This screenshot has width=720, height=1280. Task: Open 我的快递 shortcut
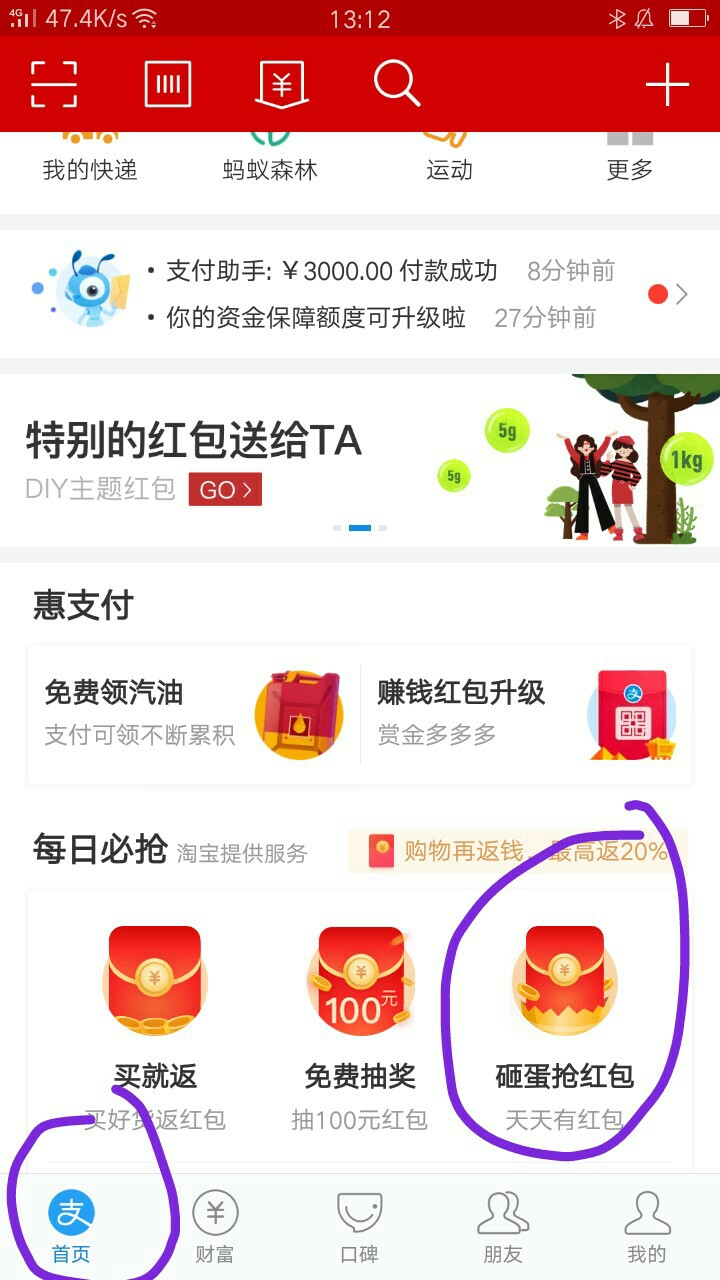tap(90, 158)
